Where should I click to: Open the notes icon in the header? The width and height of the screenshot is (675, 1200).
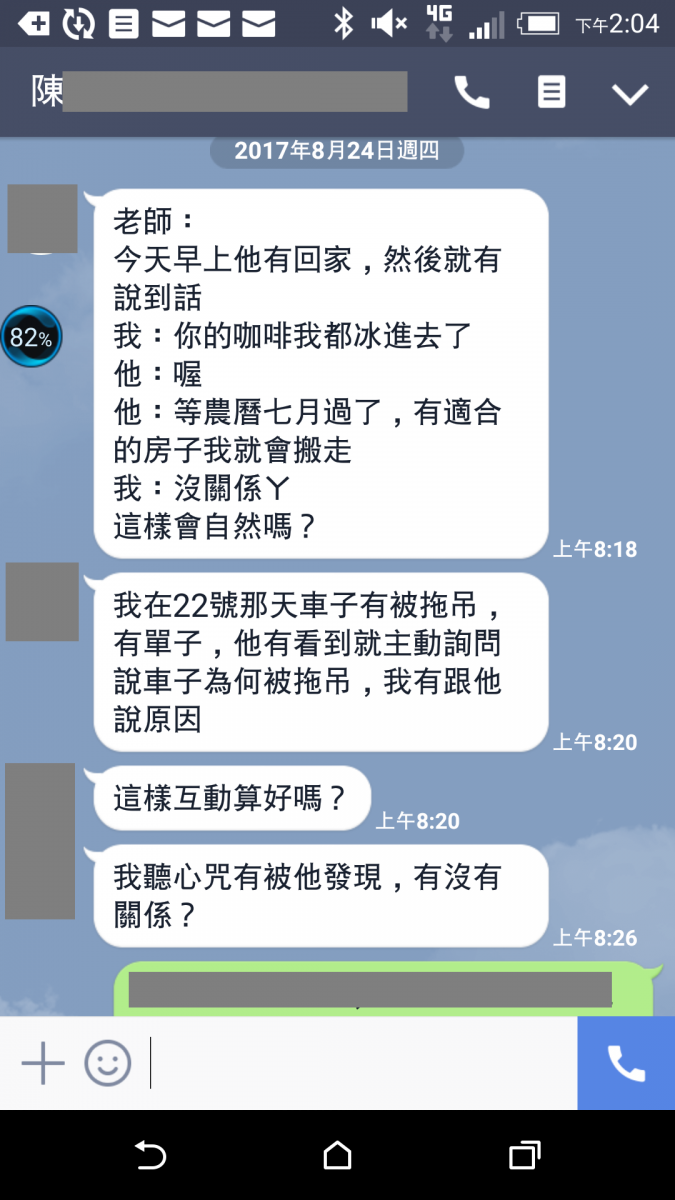pyautogui.click(x=551, y=93)
